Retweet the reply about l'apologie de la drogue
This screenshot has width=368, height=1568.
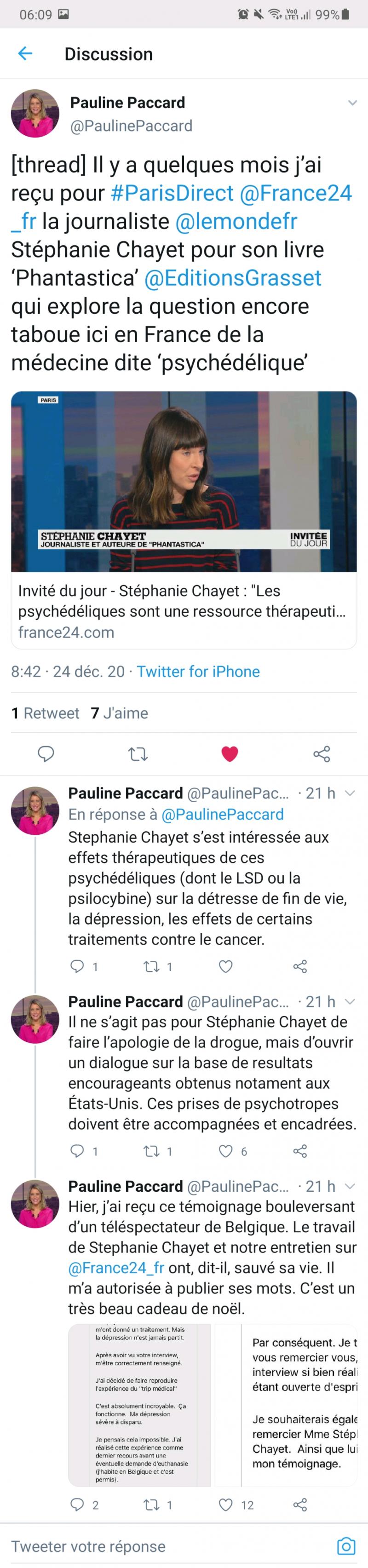pos(151,1151)
